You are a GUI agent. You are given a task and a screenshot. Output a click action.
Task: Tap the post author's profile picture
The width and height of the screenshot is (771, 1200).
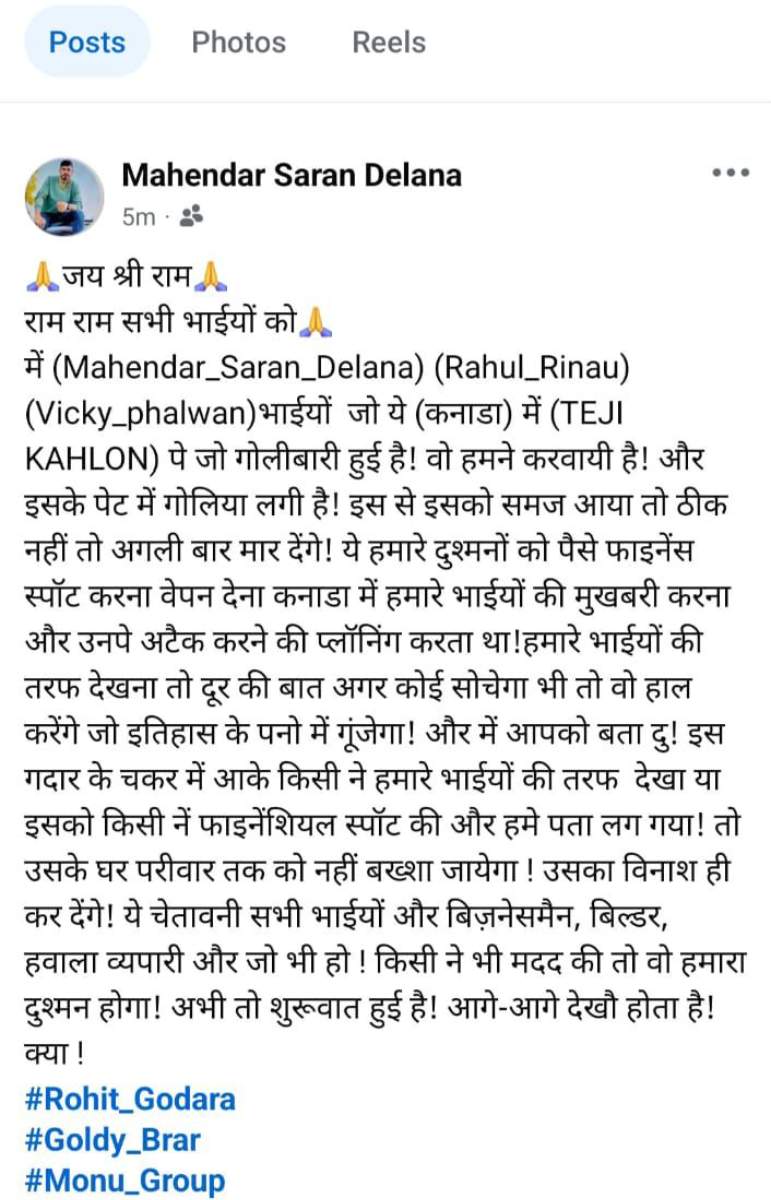point(64,196)
